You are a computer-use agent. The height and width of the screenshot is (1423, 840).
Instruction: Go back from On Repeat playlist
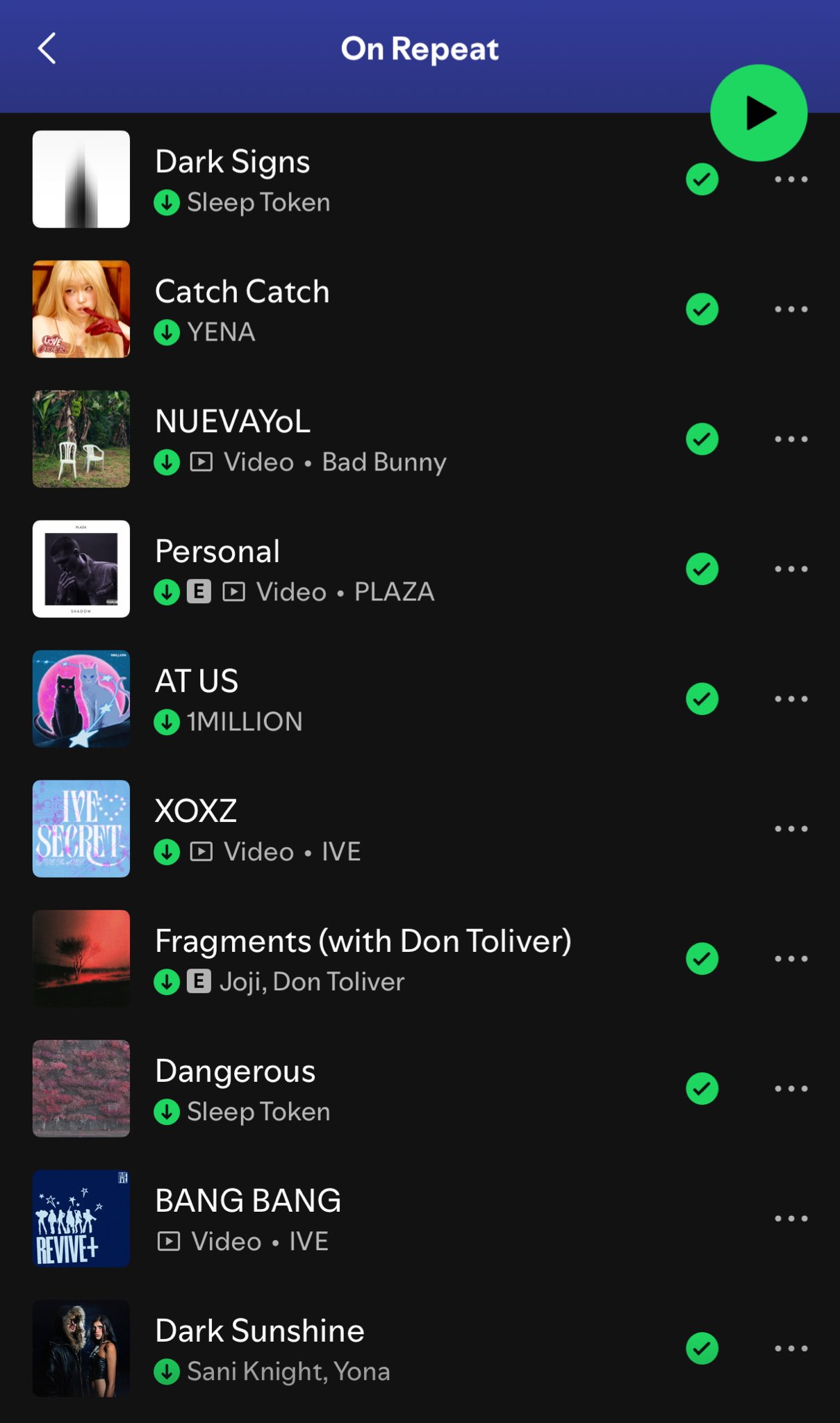(x=47, y=49)
